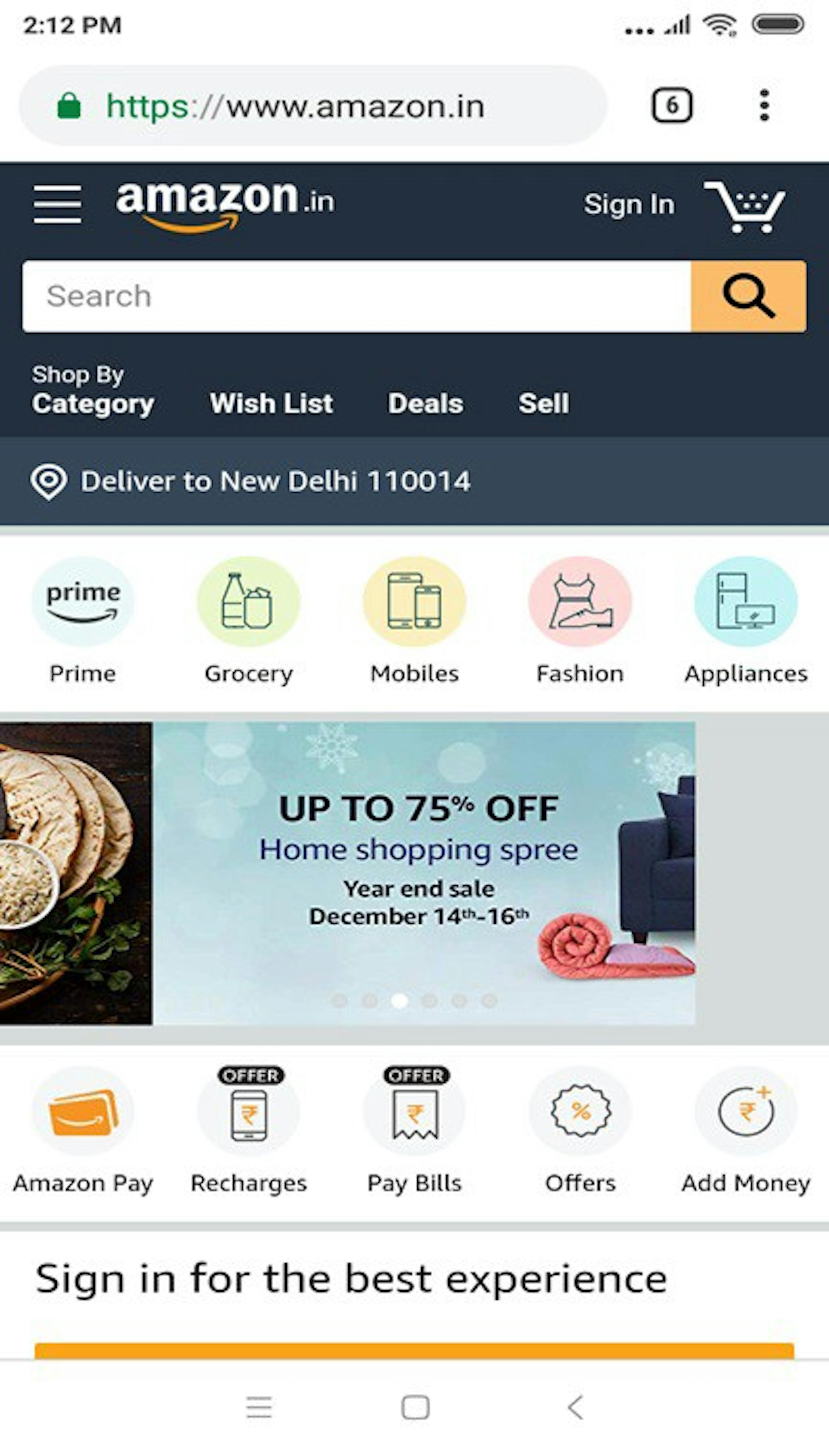829x1456 pixels.
Task: Go to Wish List
Action: 271,403
